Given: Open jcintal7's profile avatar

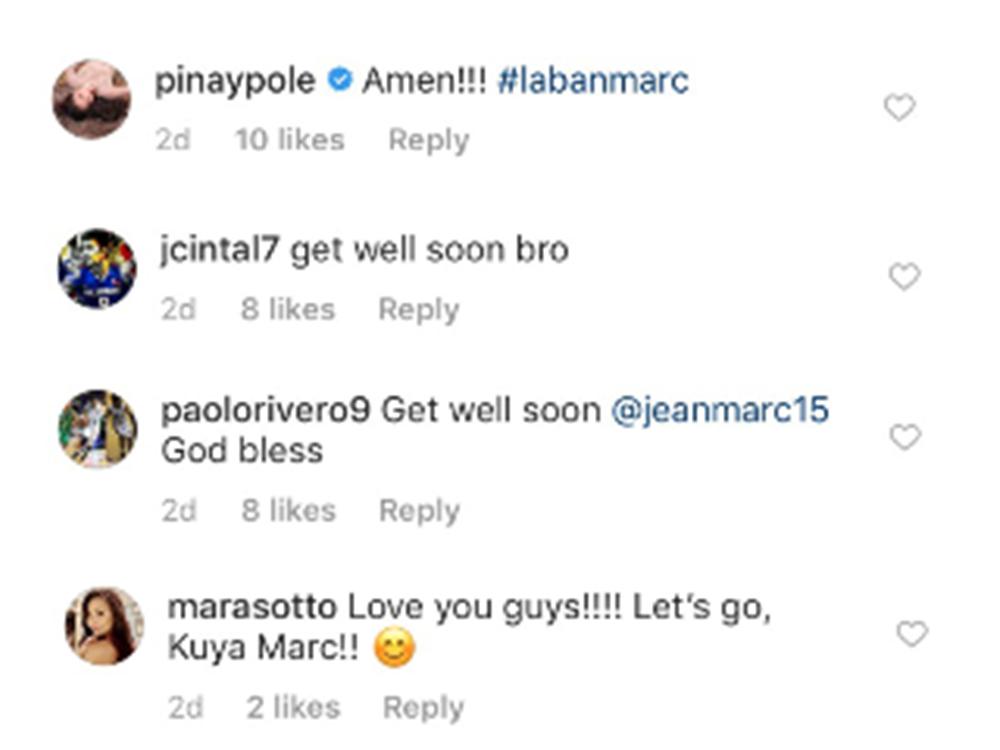Looking at the screenshot, I should point(96,269).
